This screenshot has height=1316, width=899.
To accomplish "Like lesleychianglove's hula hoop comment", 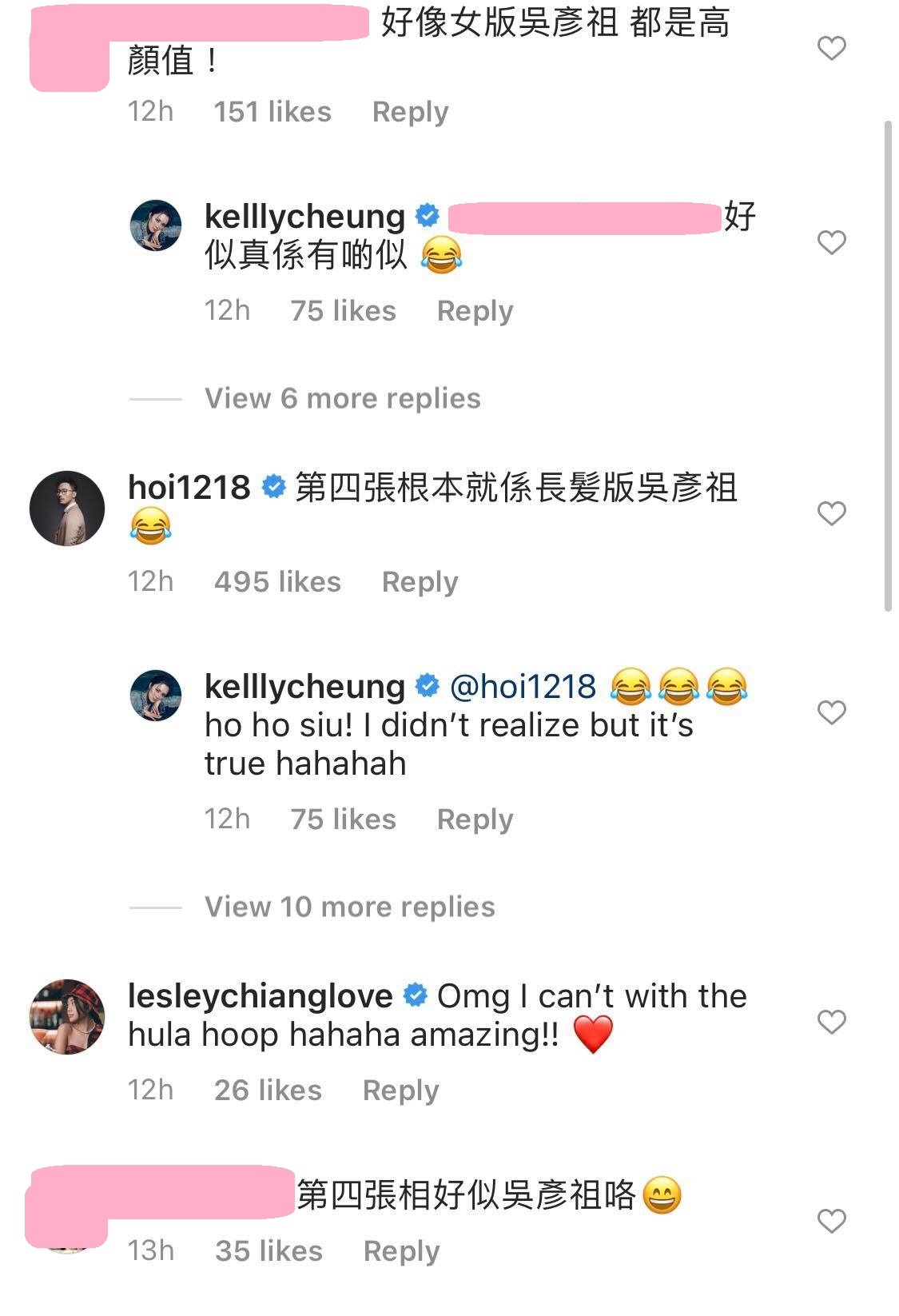I will (831, 1022).
